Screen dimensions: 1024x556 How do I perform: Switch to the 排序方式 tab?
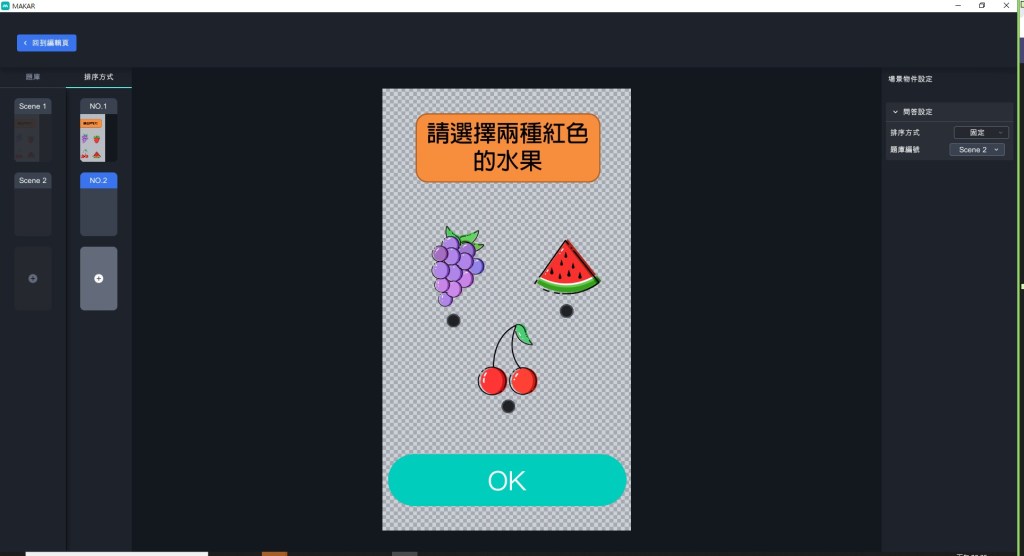98,76
